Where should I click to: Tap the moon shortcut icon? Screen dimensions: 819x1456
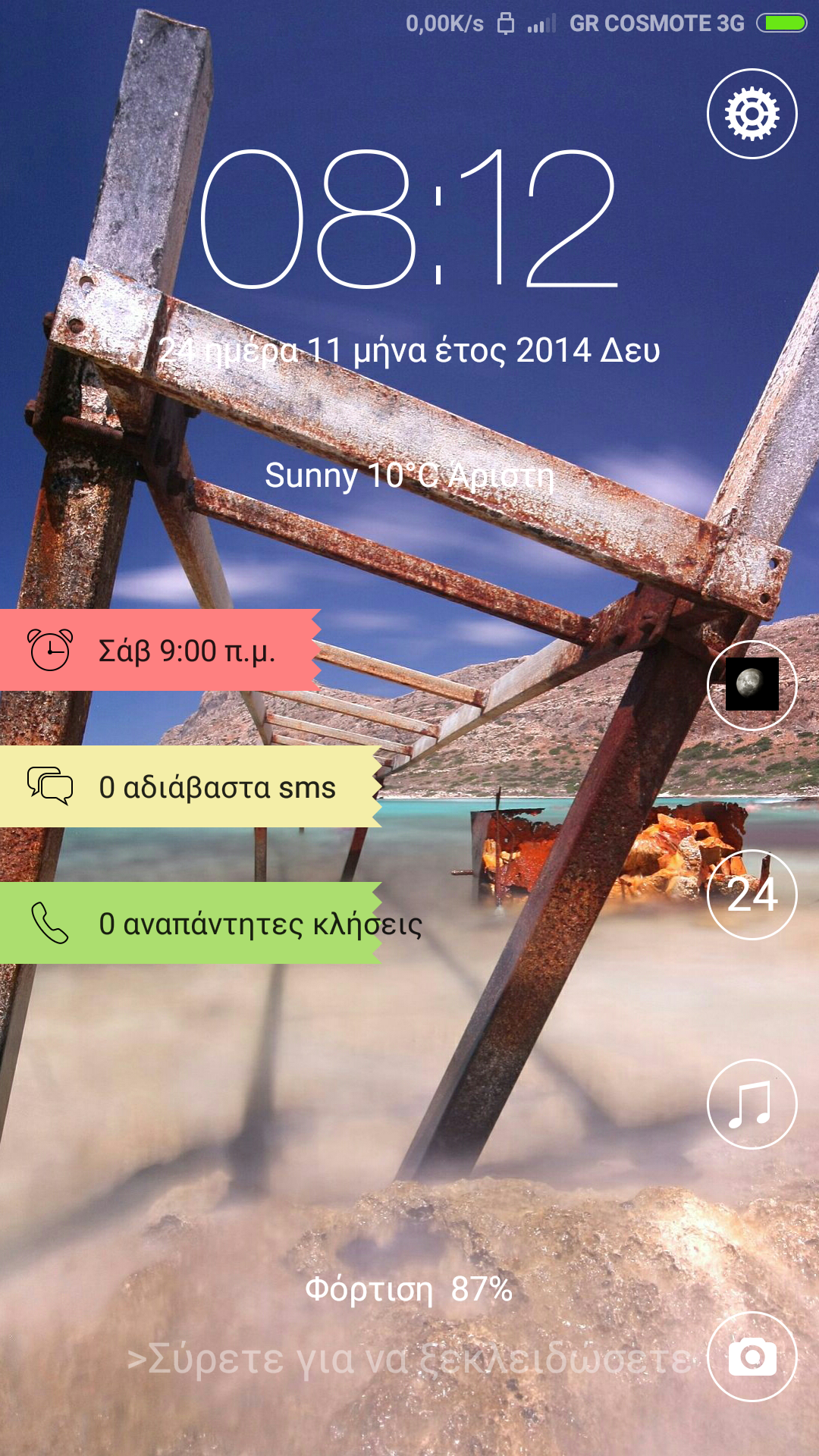[x=752, y=685]
